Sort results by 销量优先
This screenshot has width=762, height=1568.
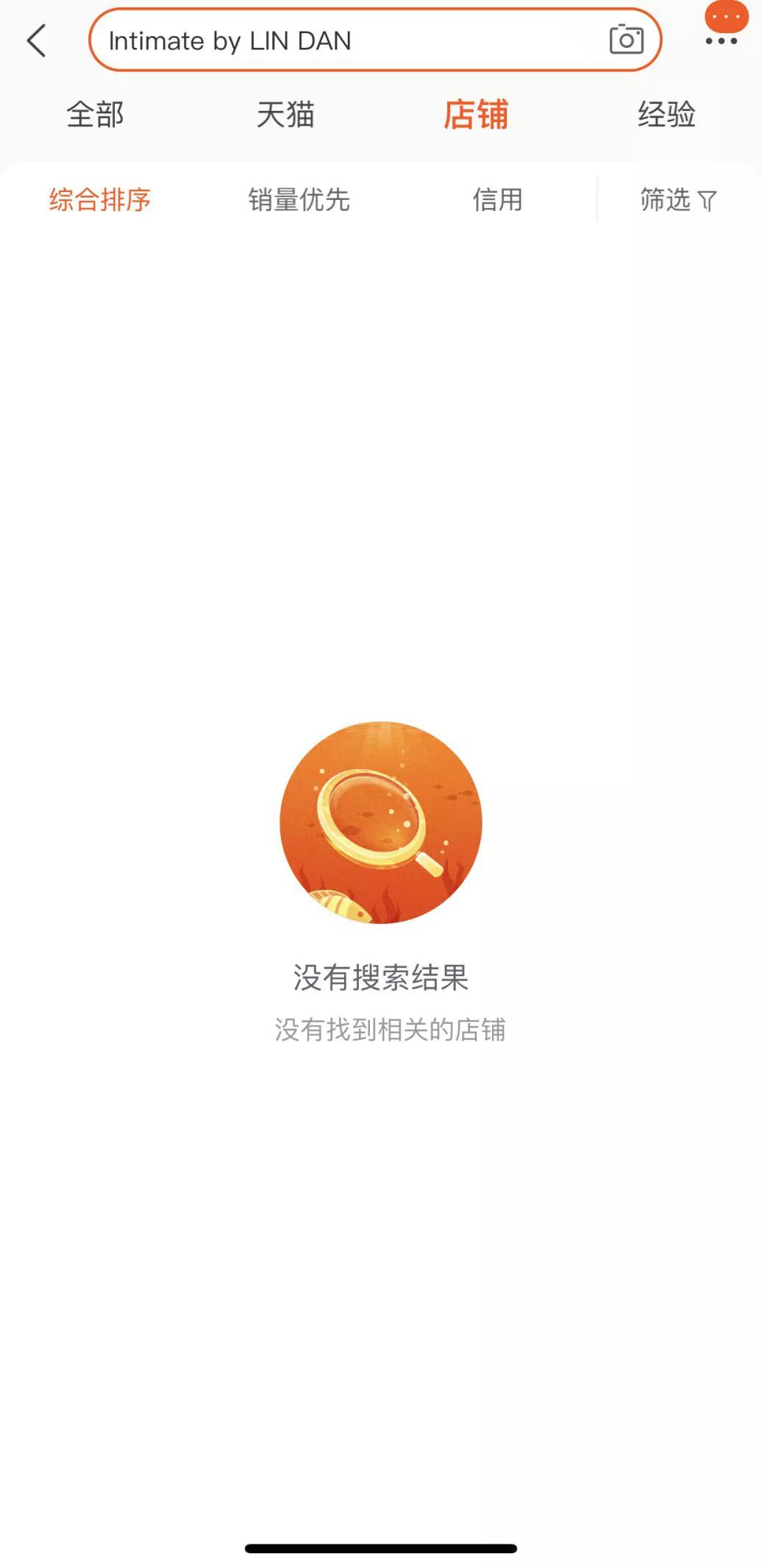pos(299,199)
